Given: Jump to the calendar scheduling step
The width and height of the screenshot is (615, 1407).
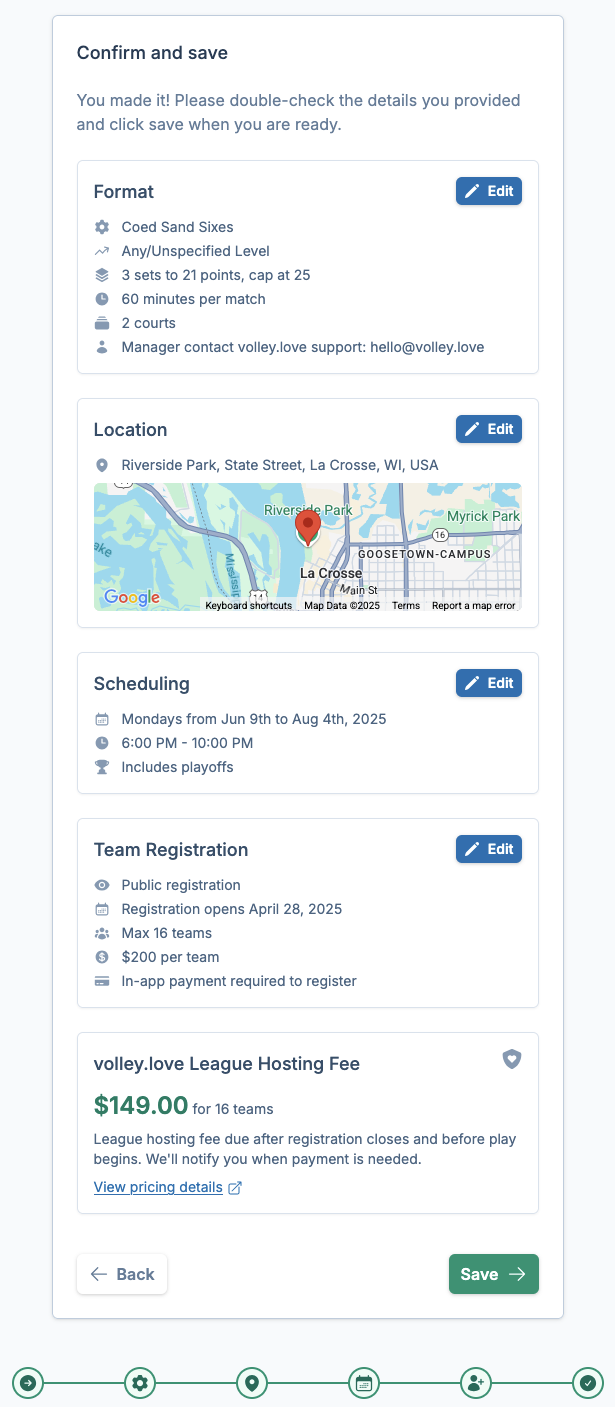Looking at the screenshot, I should [364, 1383].
